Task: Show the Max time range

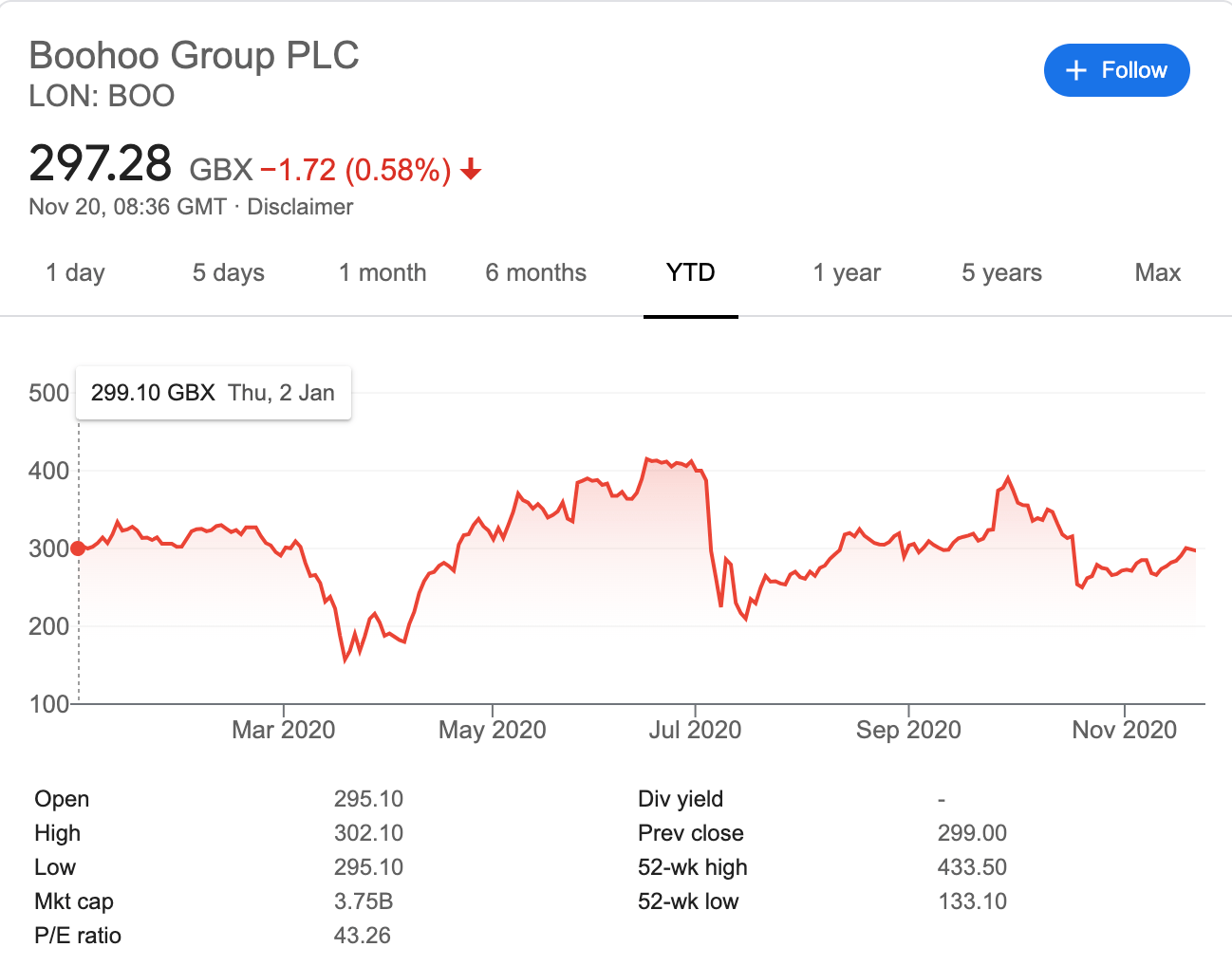Action: (x=1157, y=273)
